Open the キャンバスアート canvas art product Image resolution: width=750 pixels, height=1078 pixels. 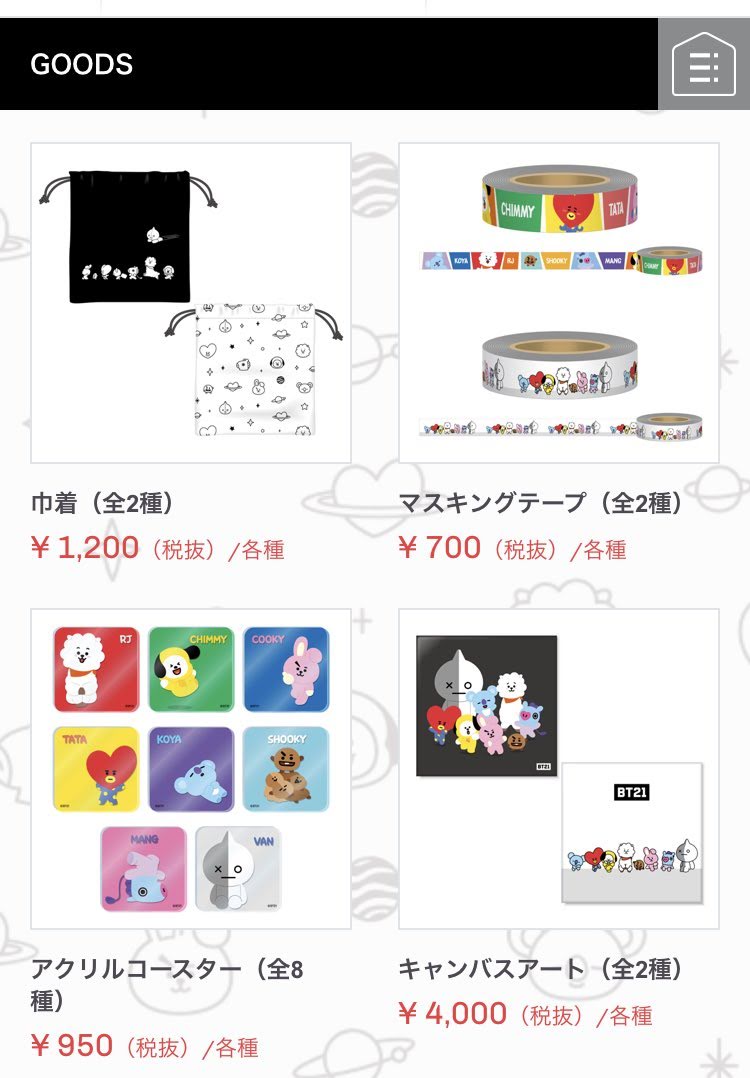[559, 769]
